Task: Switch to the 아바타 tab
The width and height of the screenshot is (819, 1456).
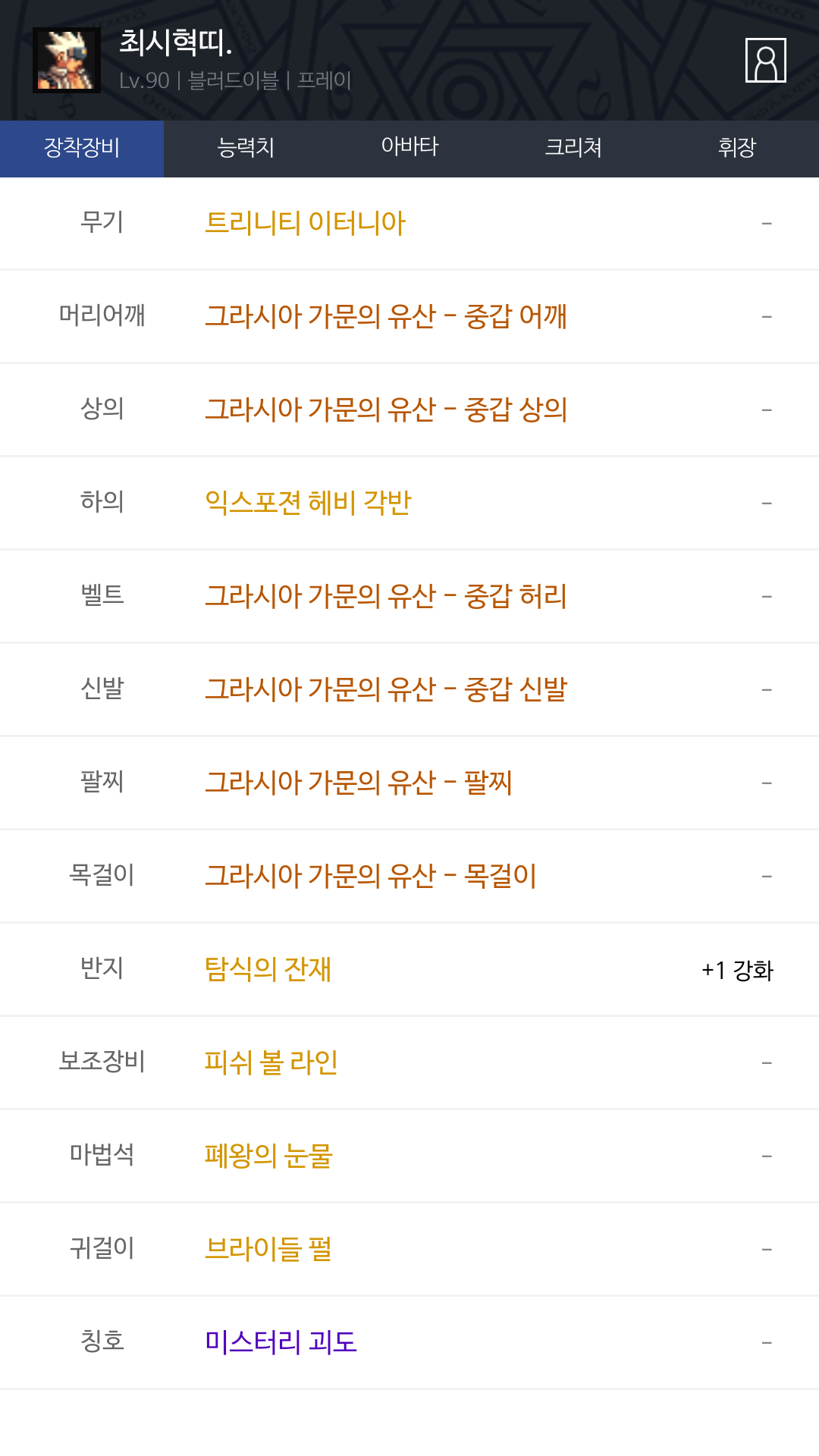Action: pos(409,149)
